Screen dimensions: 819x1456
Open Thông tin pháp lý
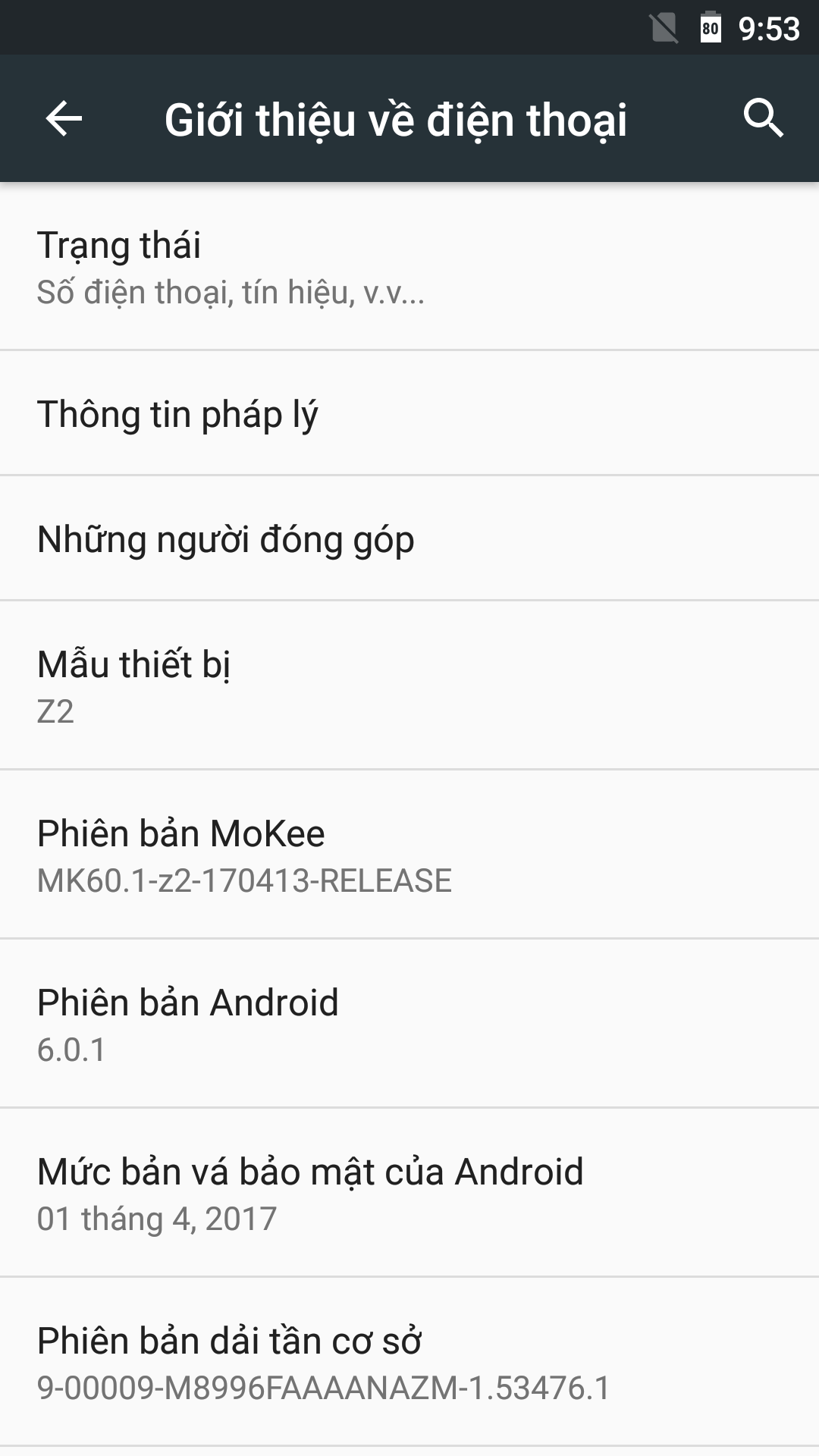click(x=409, y=413)
